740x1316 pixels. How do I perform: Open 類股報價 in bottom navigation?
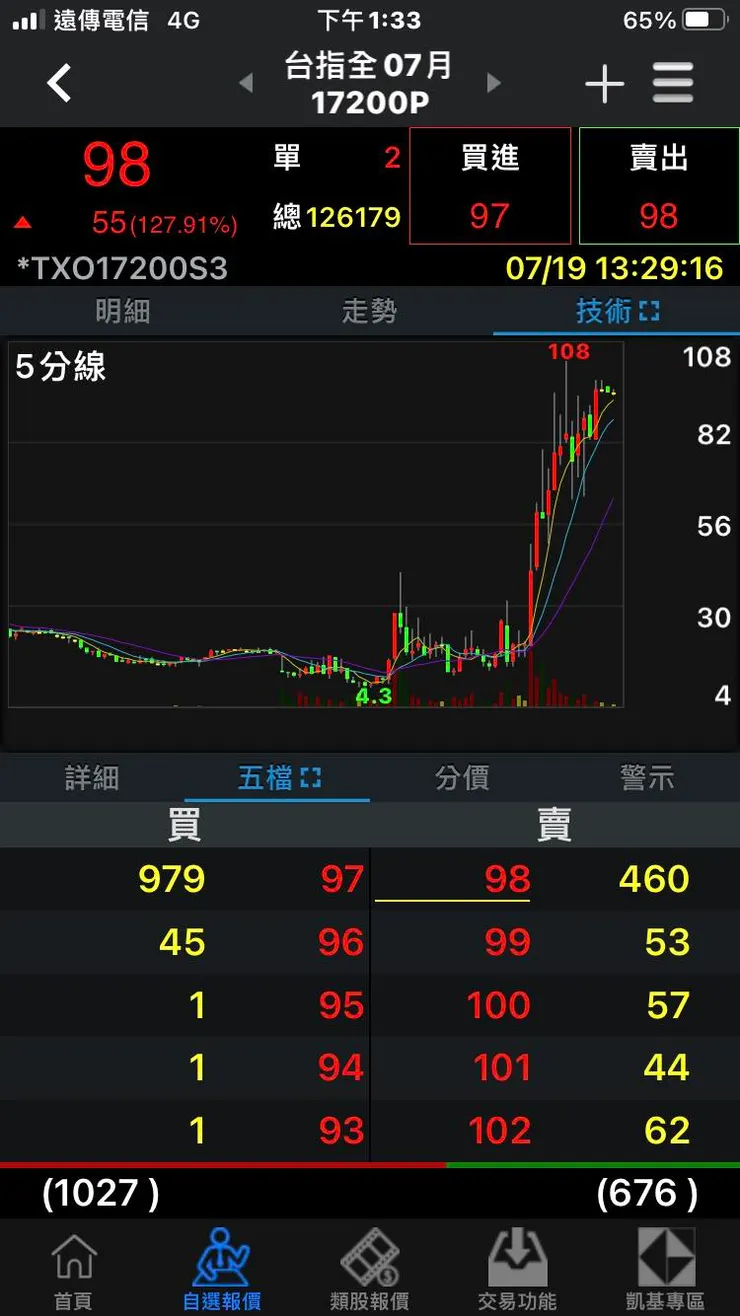[x=370, y=1270]
